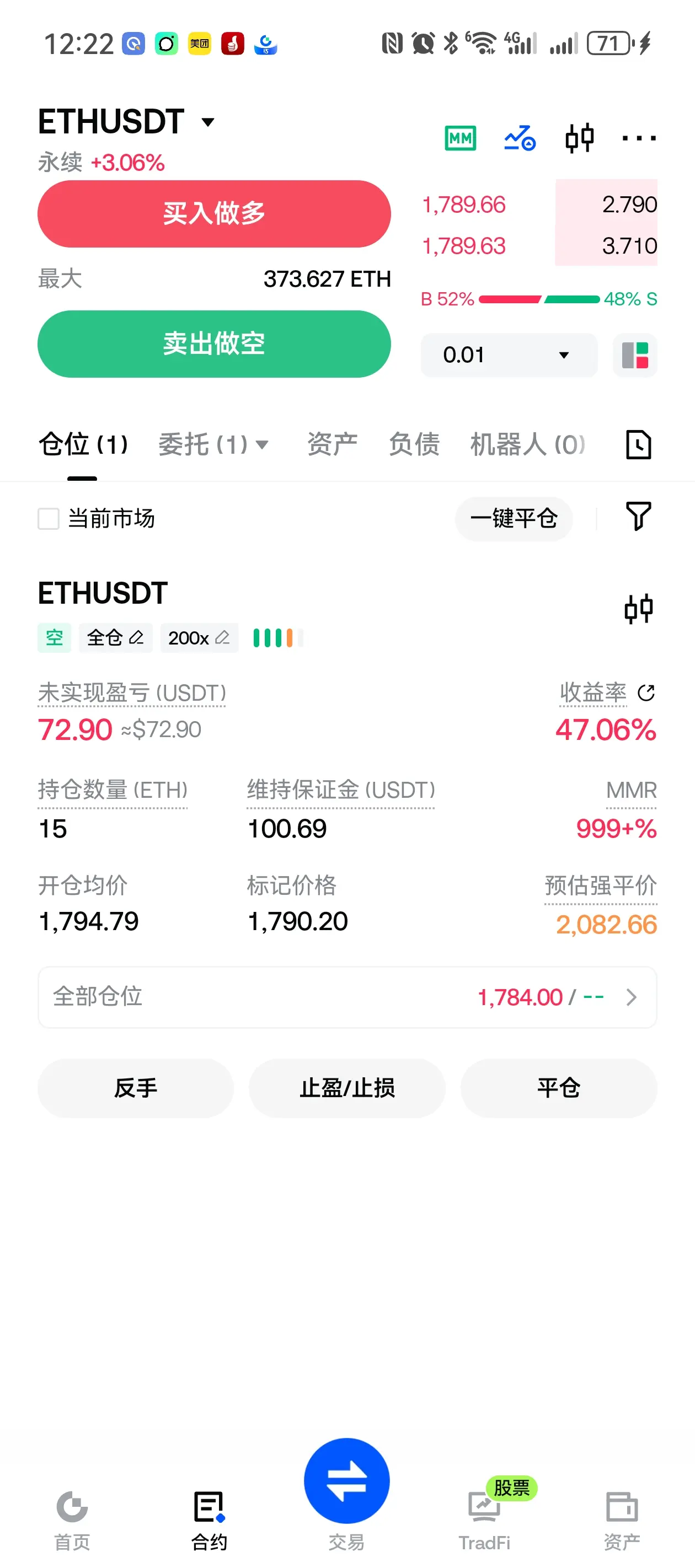Change the order book layout icon
The image size is (695, 1568).
(635, 355)
